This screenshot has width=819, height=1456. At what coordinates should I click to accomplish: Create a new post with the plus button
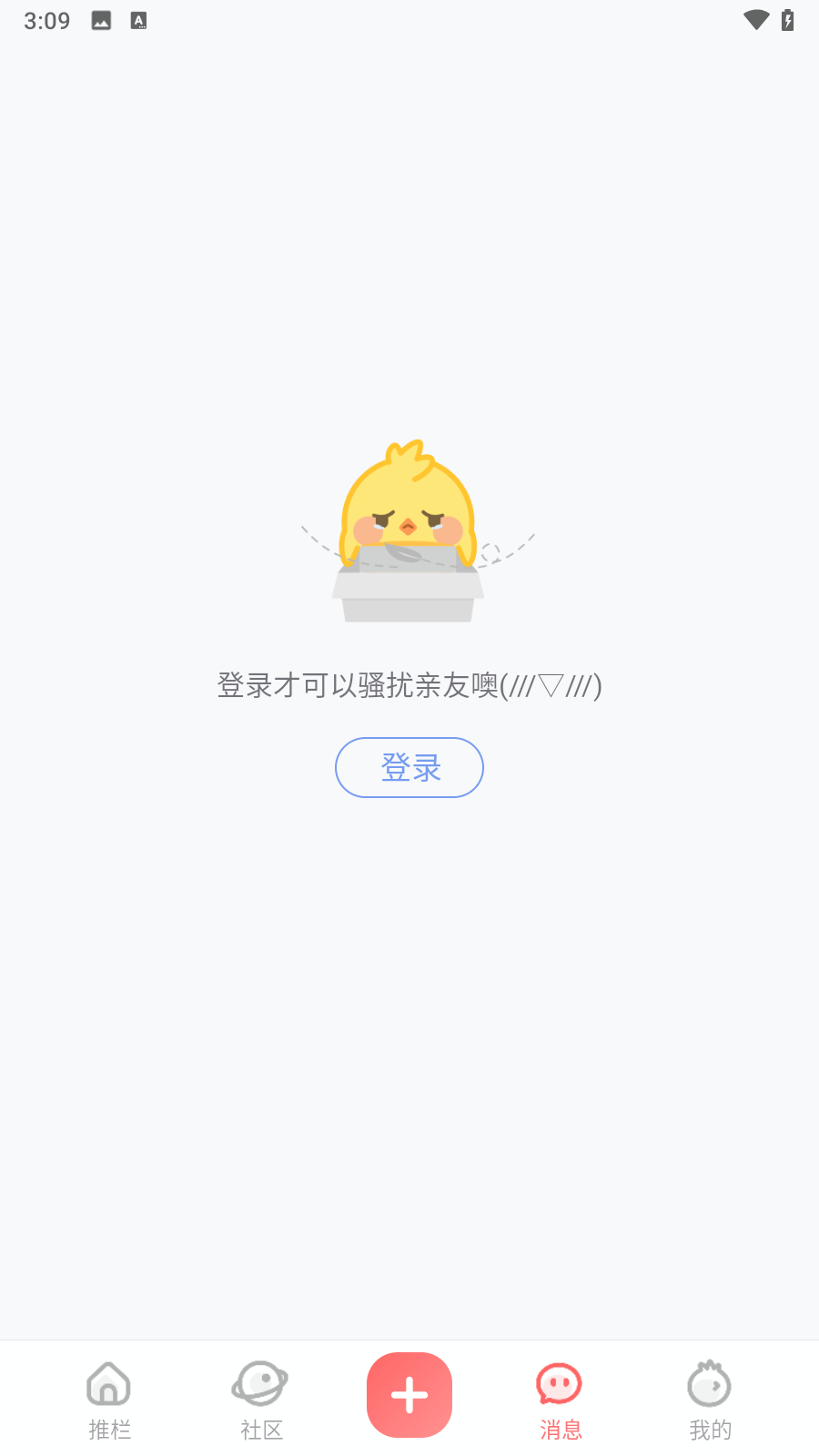(409, 1394)
